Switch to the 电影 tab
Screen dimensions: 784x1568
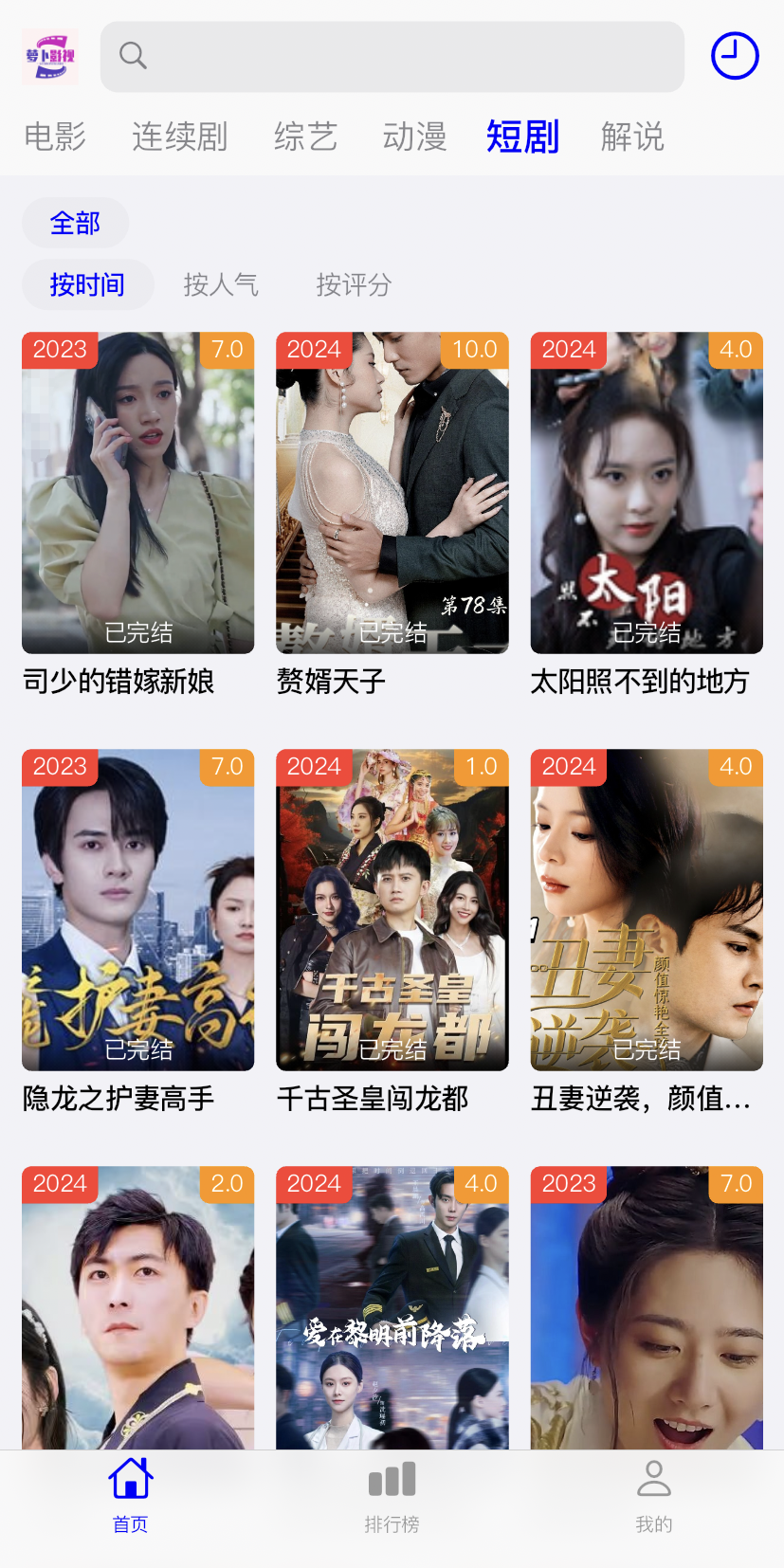[x=54, y=137]
